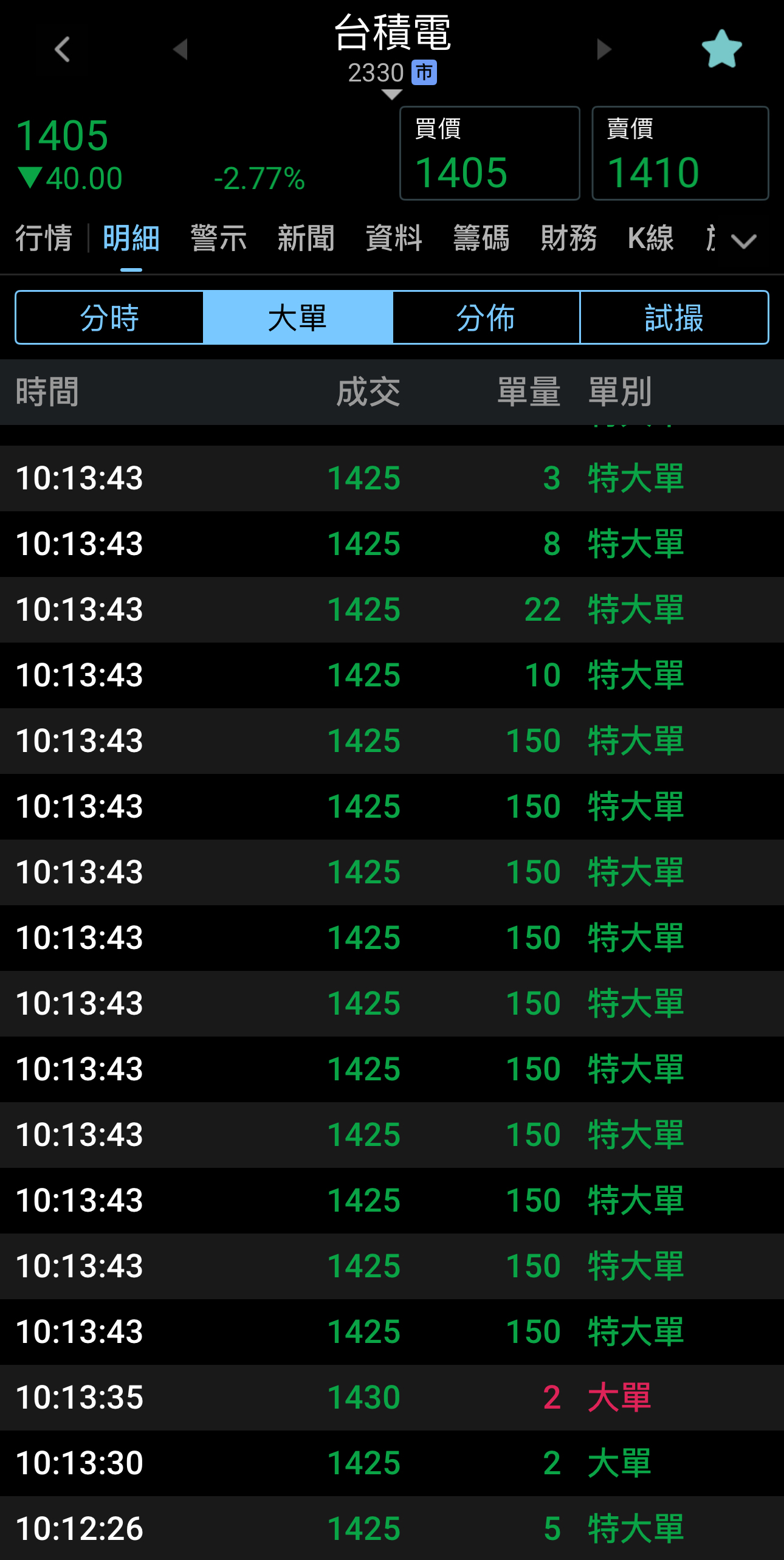The height and width of the screenshot is (1560, 784).
Task: Select the 大單 segment
Action: pos(298,317)
